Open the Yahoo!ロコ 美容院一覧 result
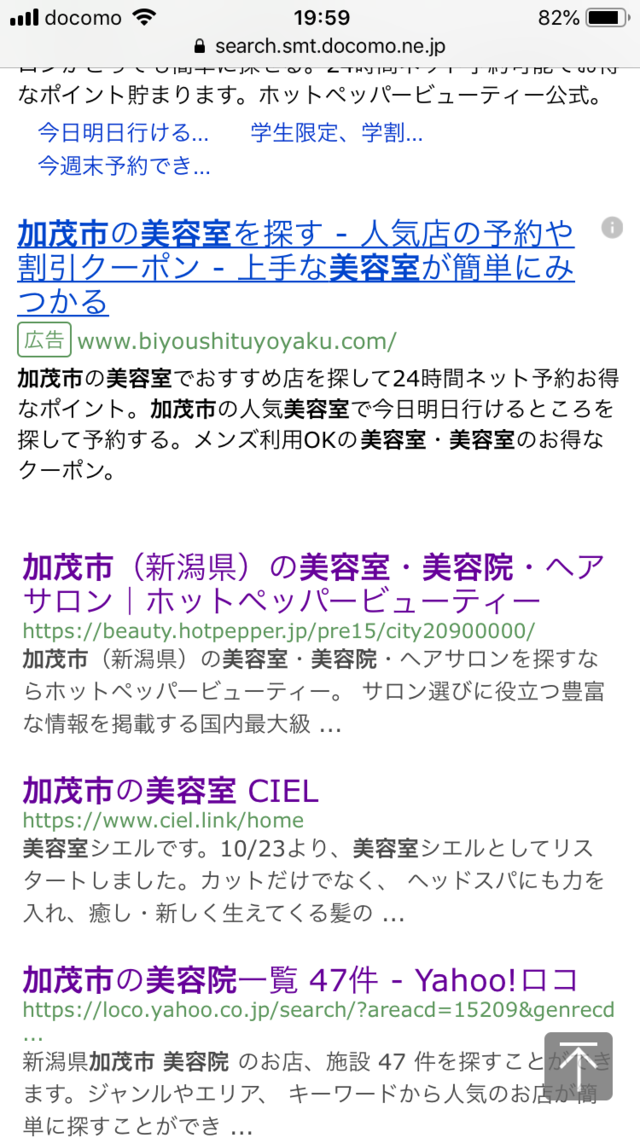 pyautogui.click(x=300, y=977)
